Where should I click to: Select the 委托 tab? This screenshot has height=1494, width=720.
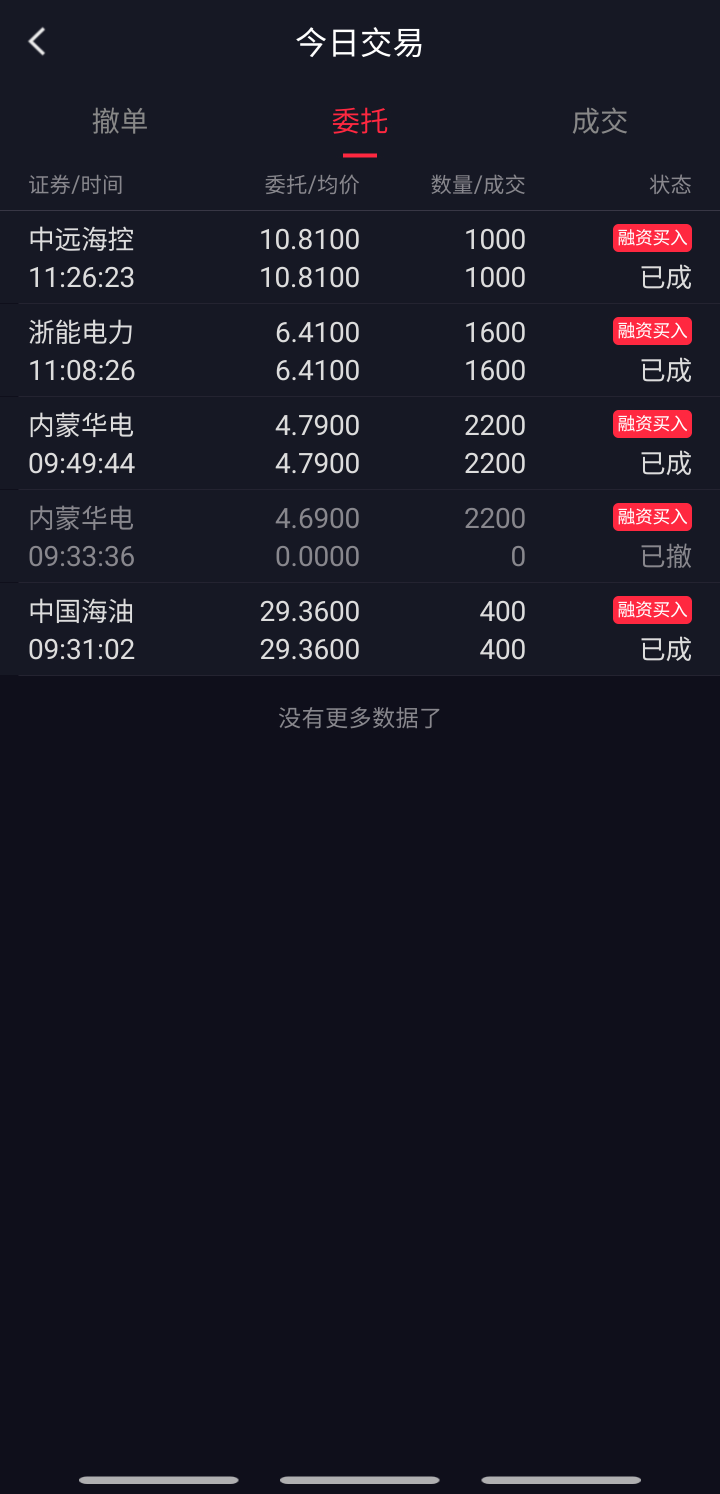tap(360, 122)
